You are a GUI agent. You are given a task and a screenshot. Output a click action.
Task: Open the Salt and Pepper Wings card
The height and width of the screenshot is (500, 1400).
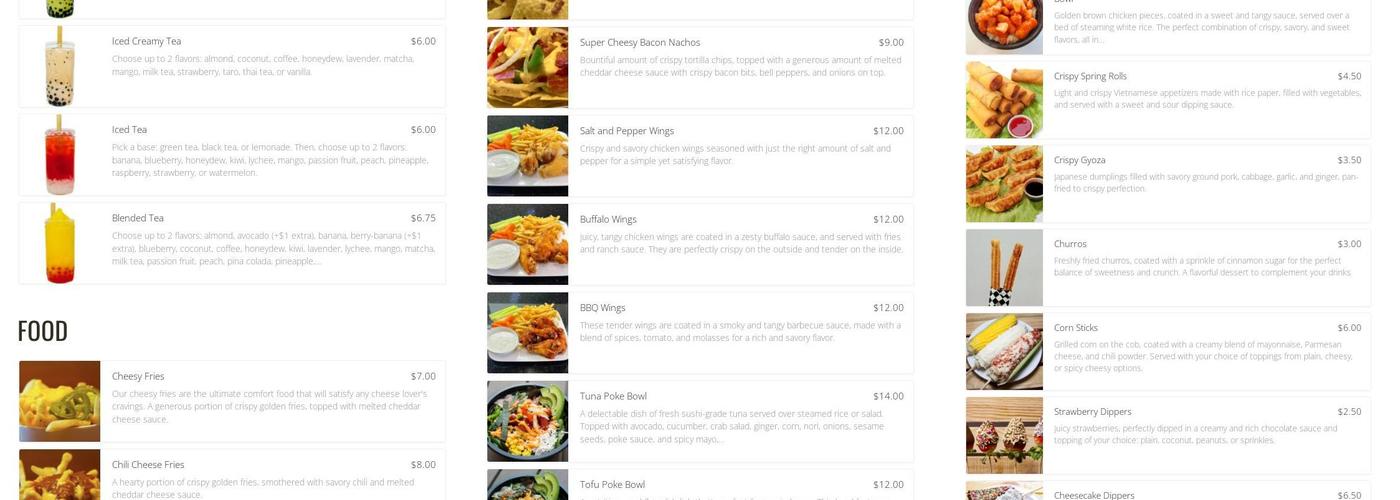tap(700, 155)
